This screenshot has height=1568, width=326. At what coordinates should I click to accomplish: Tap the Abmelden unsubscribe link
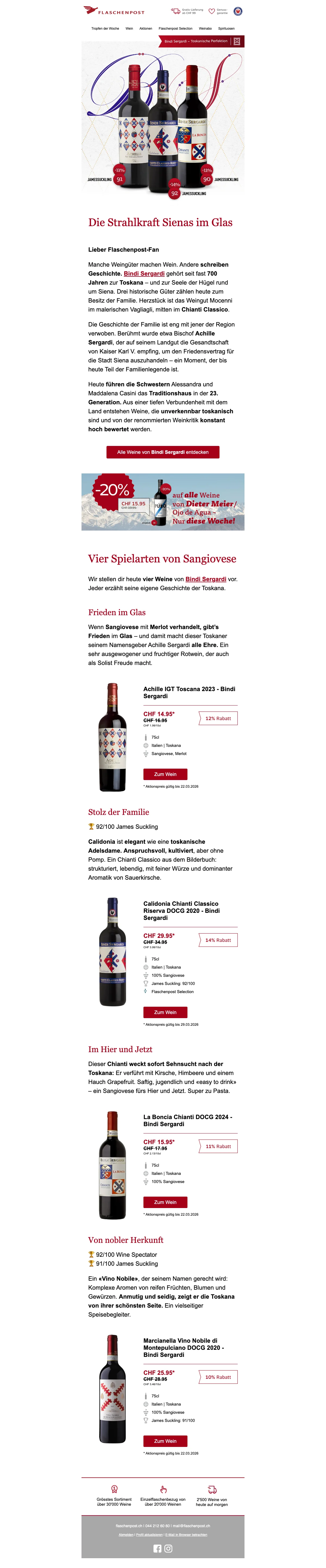(126, 1535)
